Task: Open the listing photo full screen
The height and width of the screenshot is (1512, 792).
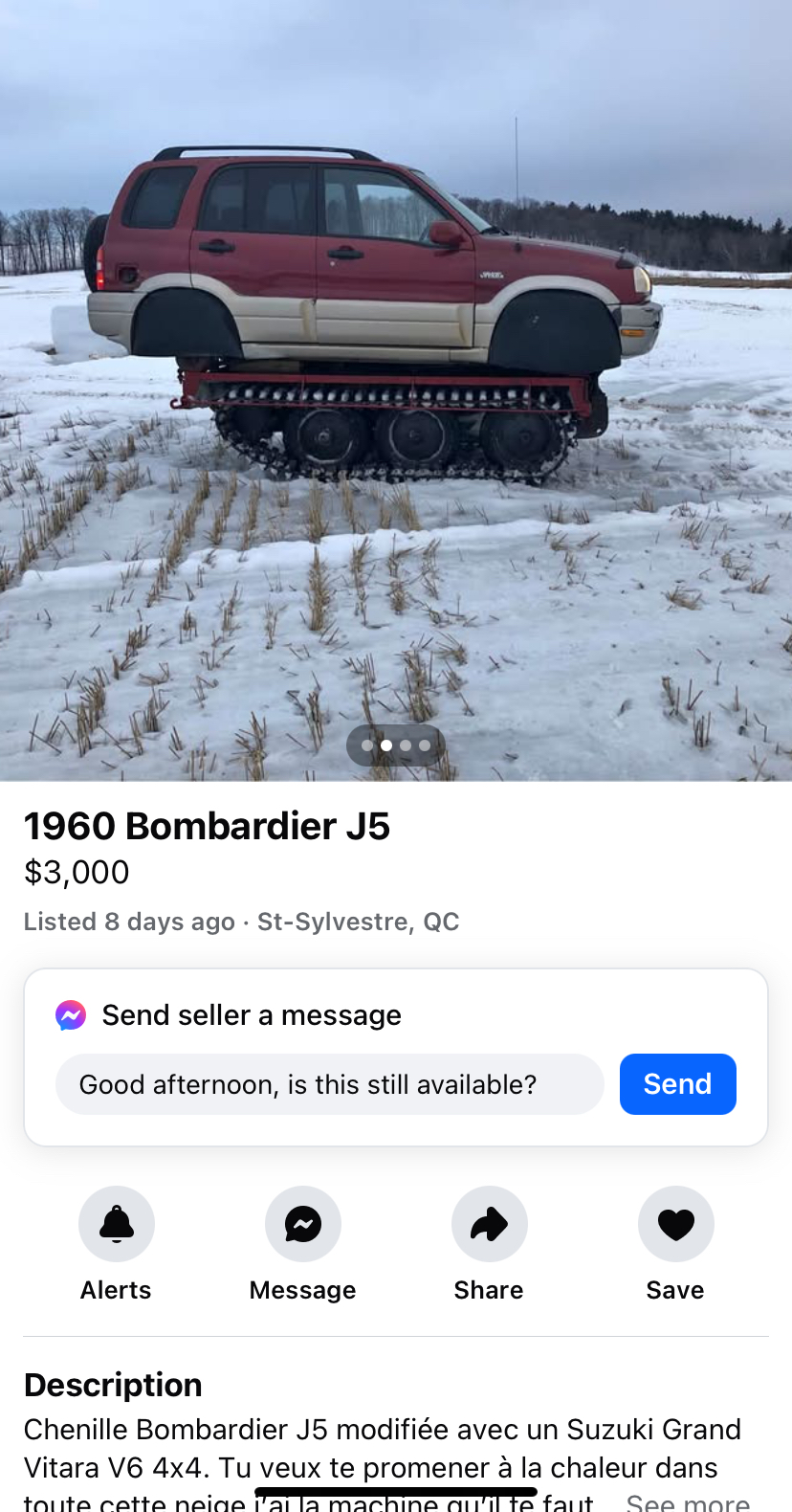Action: coord(396,383)
